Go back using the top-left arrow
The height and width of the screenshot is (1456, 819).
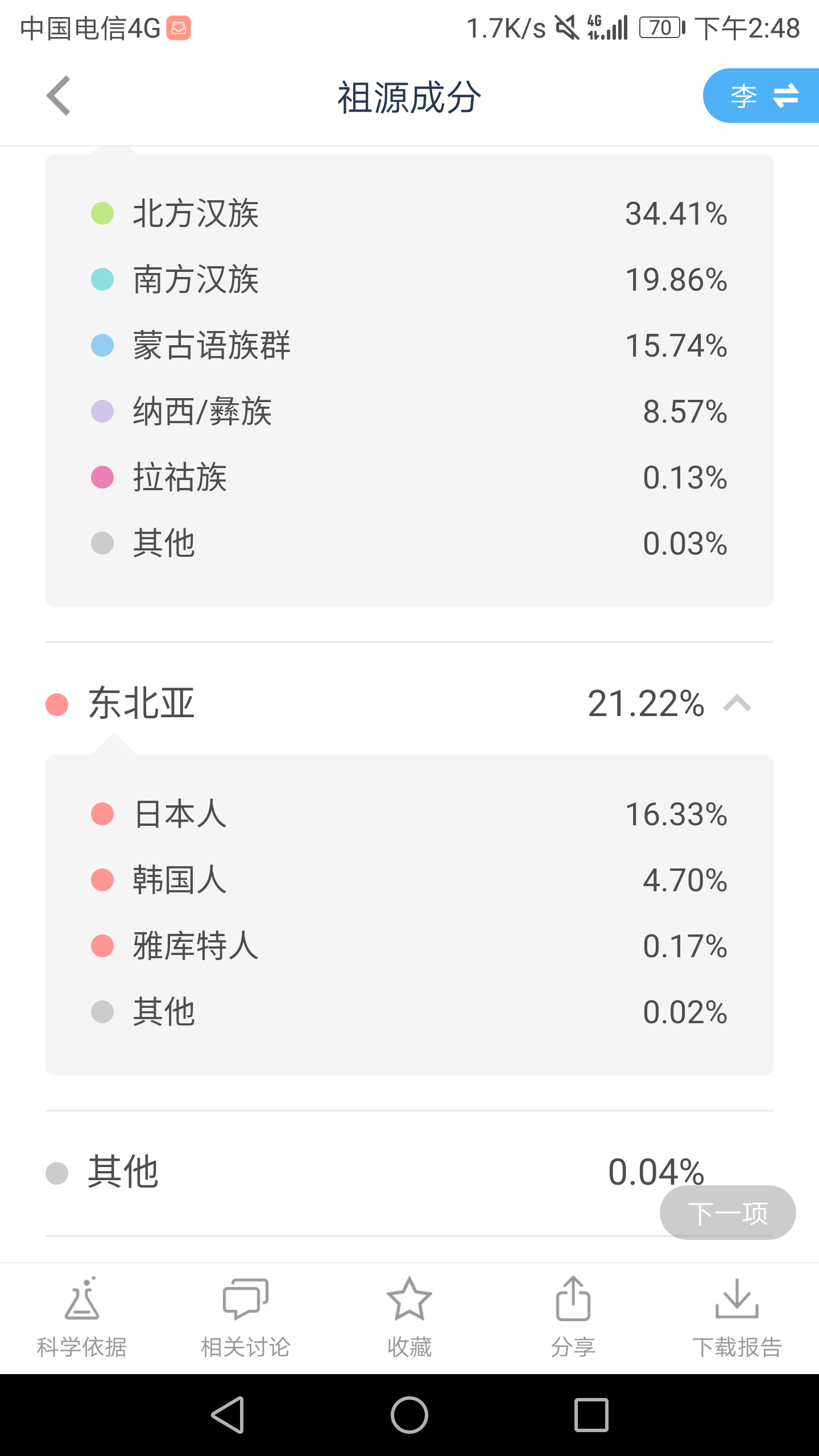[59, 96]
